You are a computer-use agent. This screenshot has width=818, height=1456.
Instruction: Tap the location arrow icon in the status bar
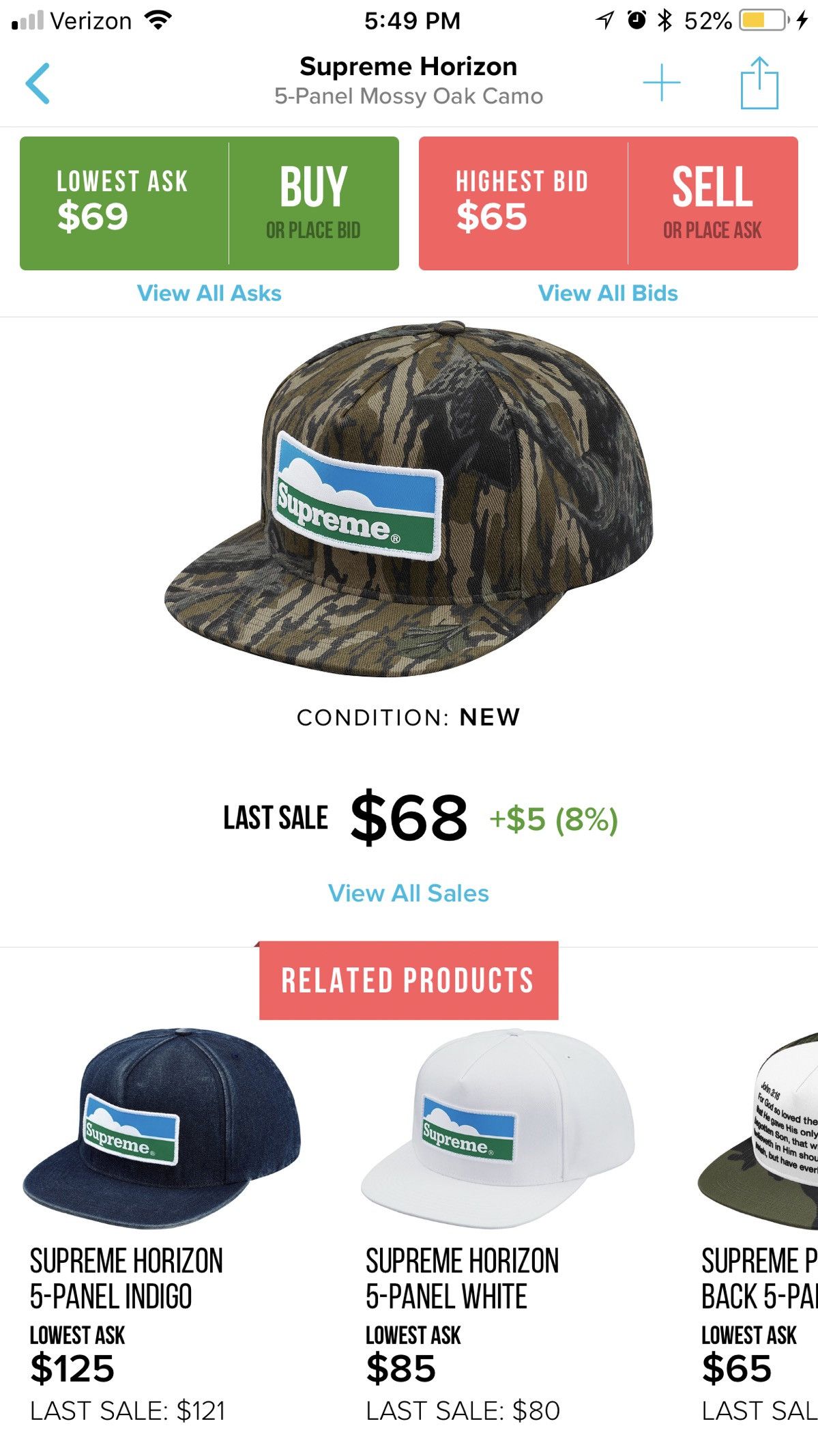click(604, 19)
